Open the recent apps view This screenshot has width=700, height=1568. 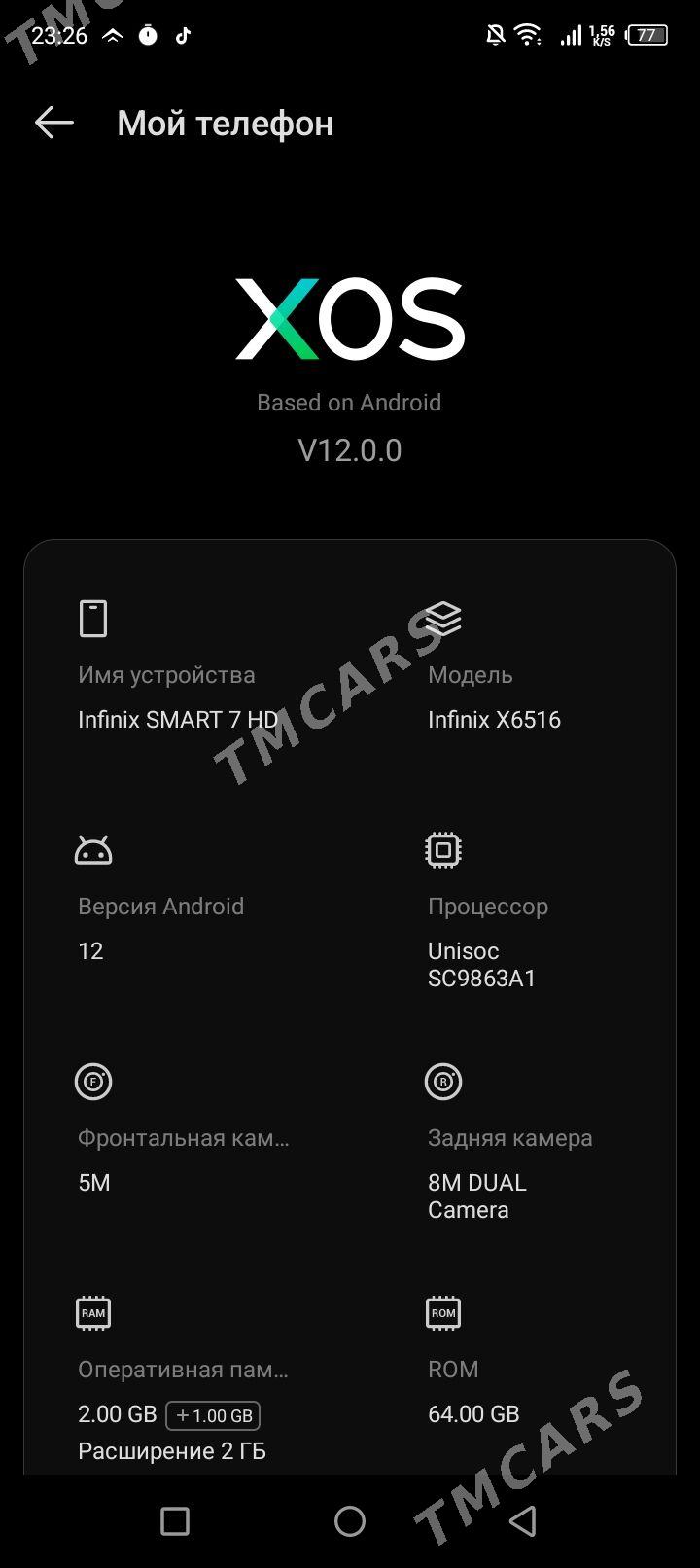[175, 1521]
